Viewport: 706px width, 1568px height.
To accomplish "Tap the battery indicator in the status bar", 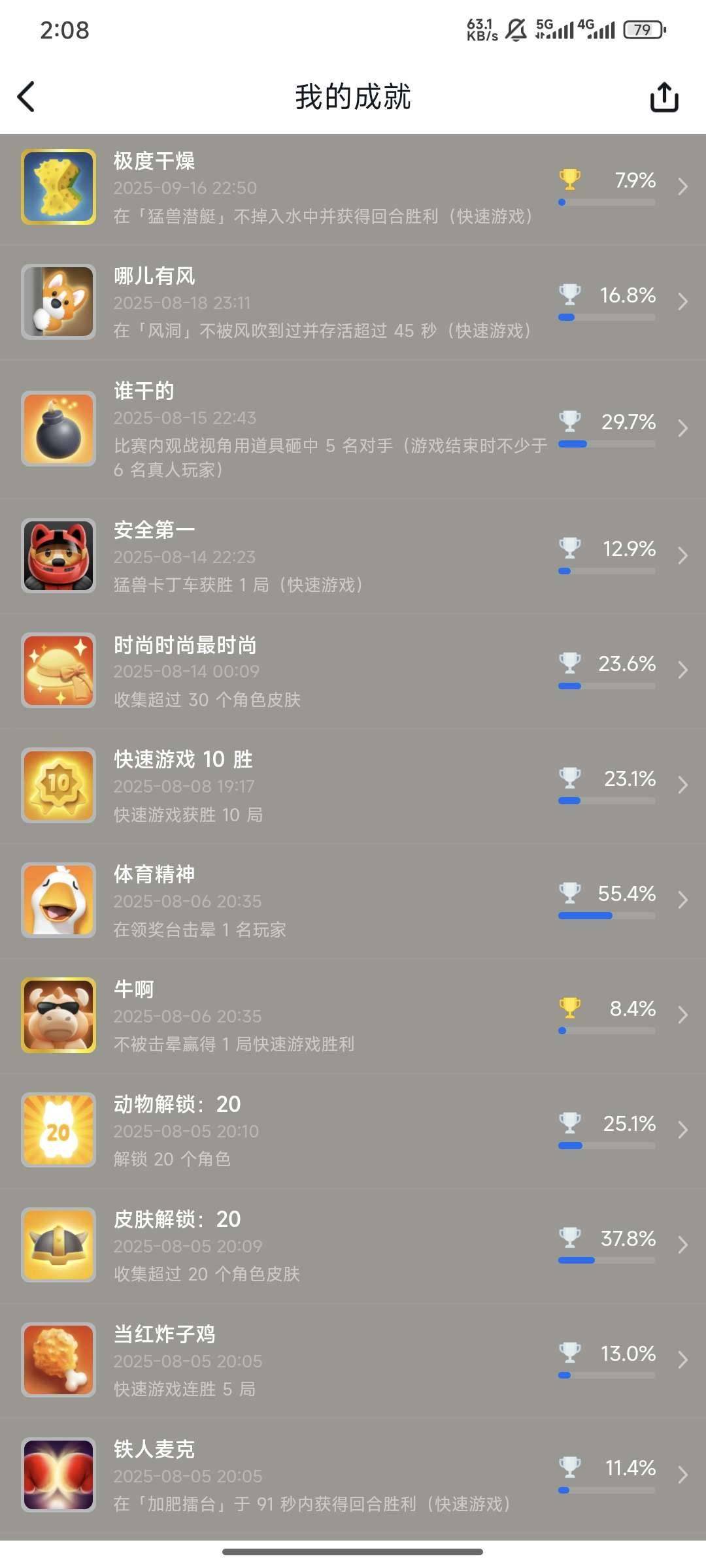I will (643, 30).
